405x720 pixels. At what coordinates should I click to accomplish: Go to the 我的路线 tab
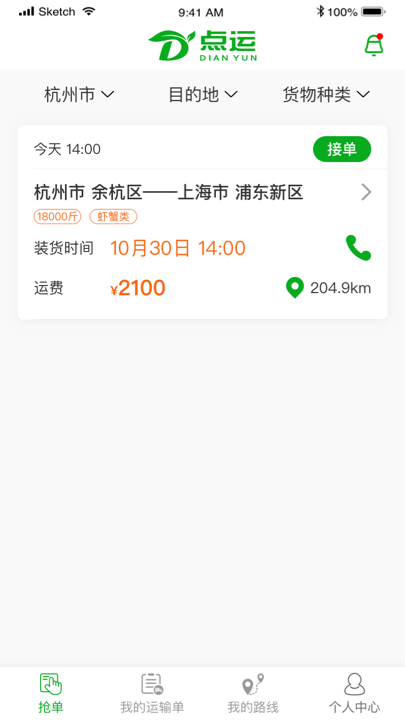click(253, 693)
